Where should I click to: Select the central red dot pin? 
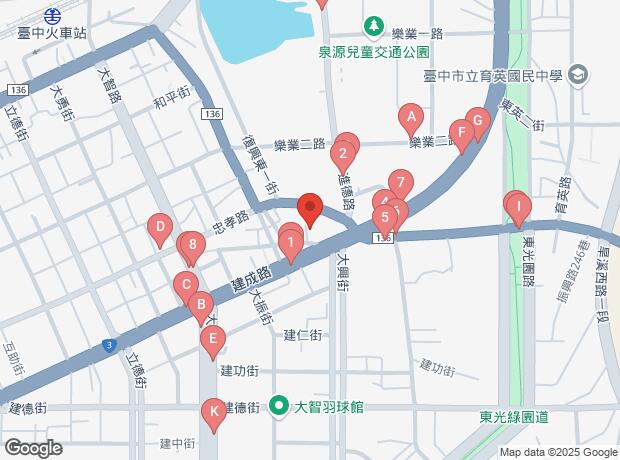310,210
